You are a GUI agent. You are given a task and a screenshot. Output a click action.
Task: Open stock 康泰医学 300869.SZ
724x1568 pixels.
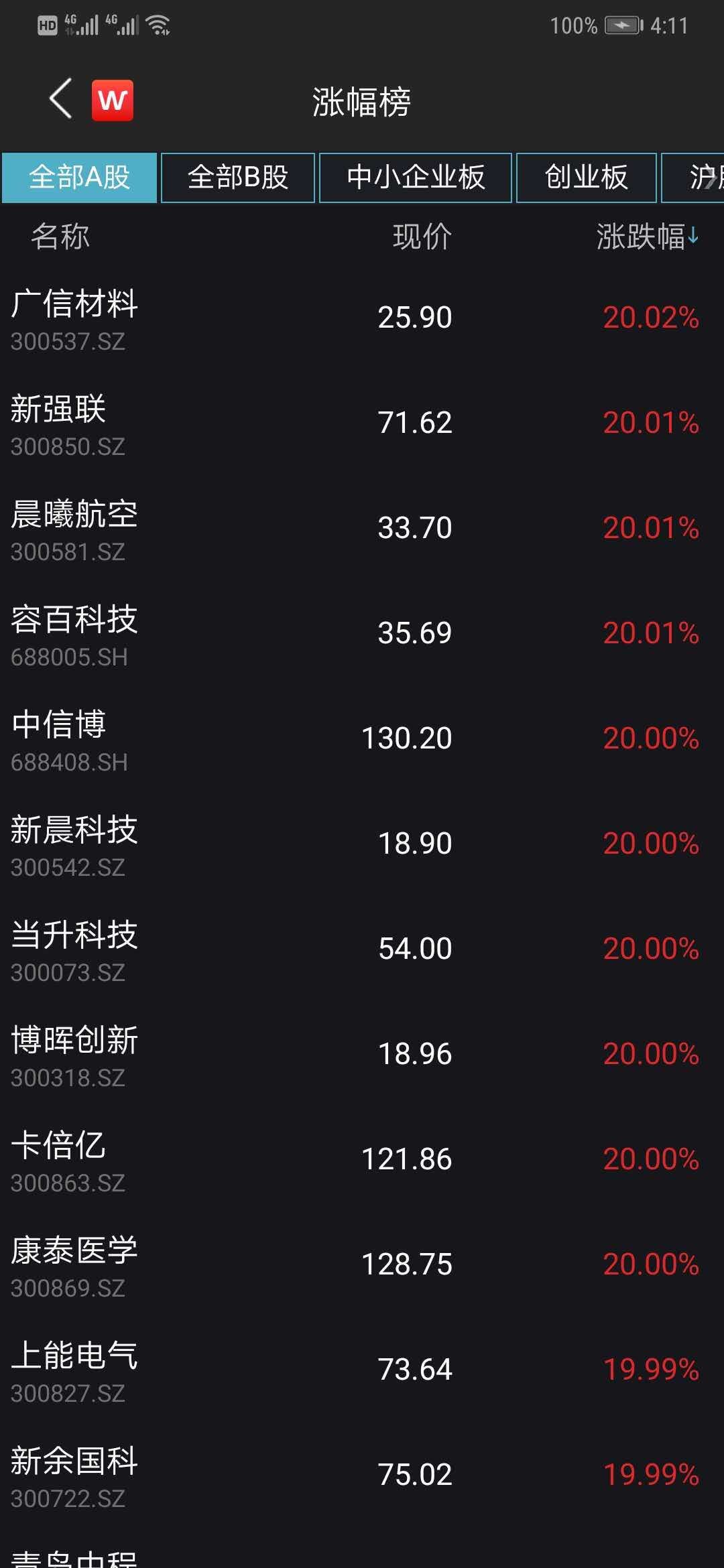pos(362,1265)
